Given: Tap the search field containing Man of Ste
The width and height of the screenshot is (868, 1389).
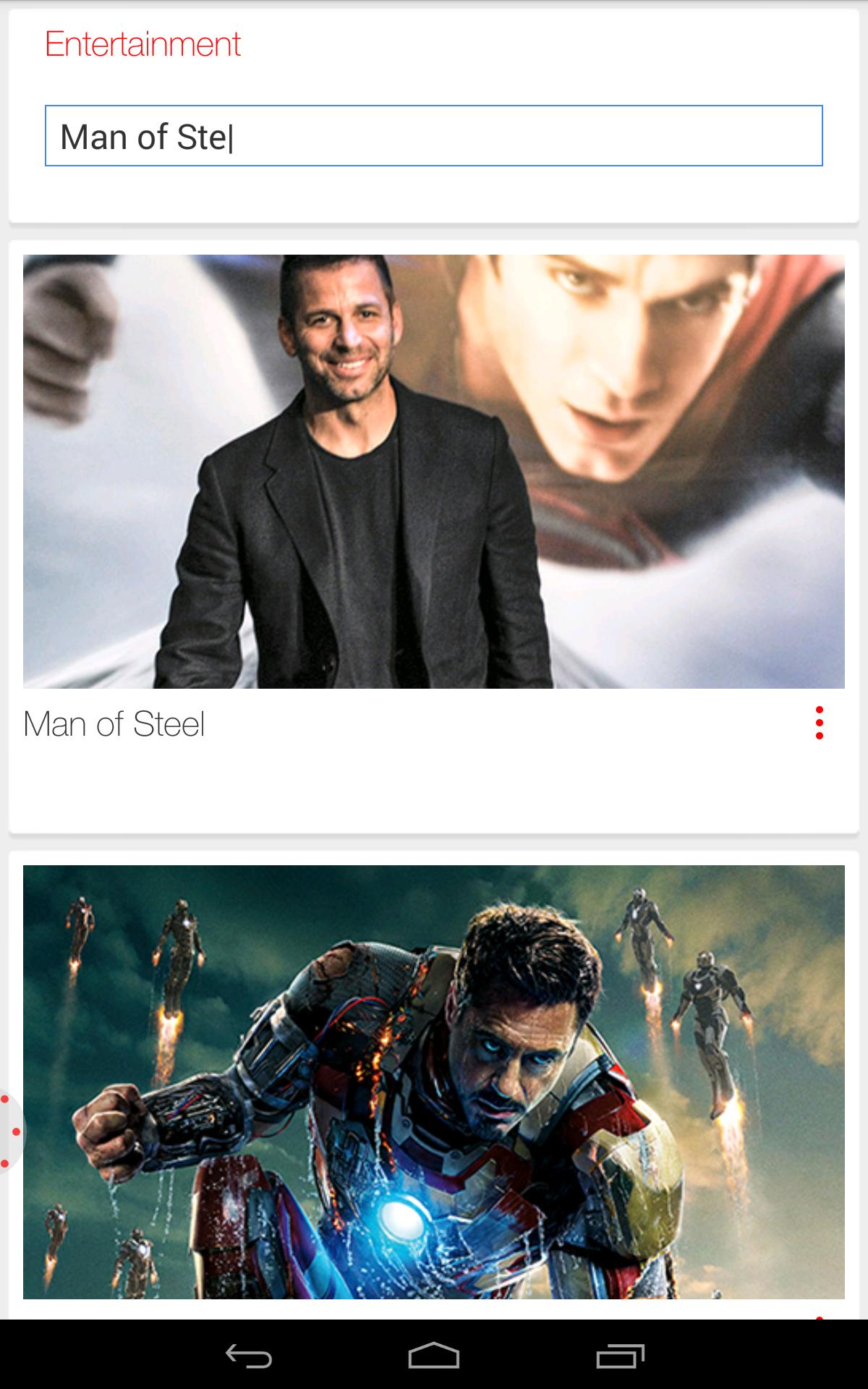Looking at the screenshot, I should tap(434, 136).
